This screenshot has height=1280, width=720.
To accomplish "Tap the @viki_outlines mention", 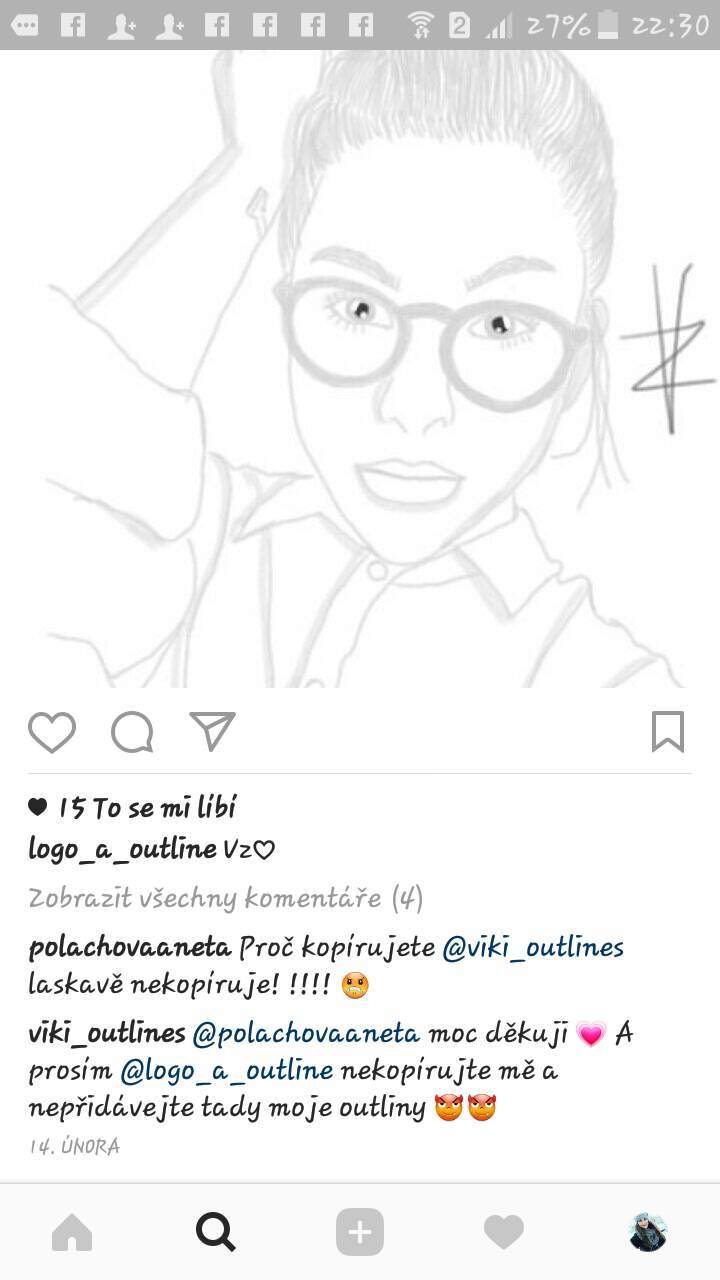I will coord(533,947).
